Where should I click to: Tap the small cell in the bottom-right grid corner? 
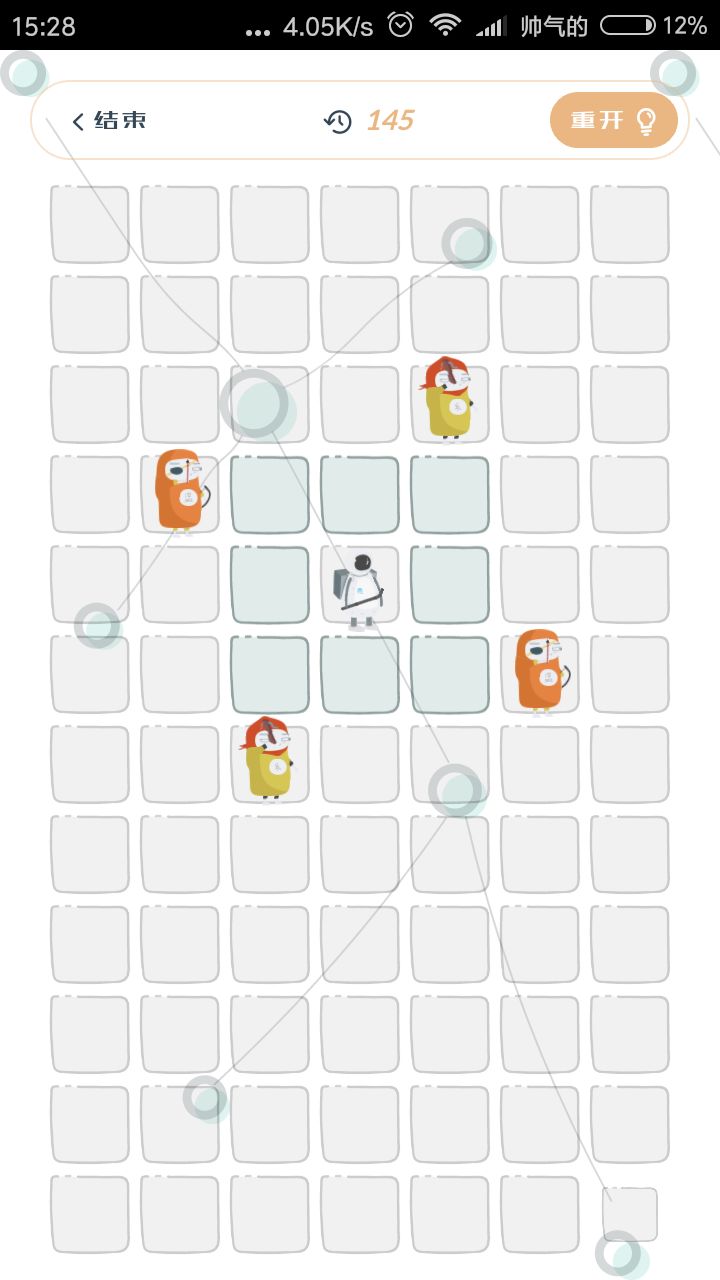(x=629, y=1212)
